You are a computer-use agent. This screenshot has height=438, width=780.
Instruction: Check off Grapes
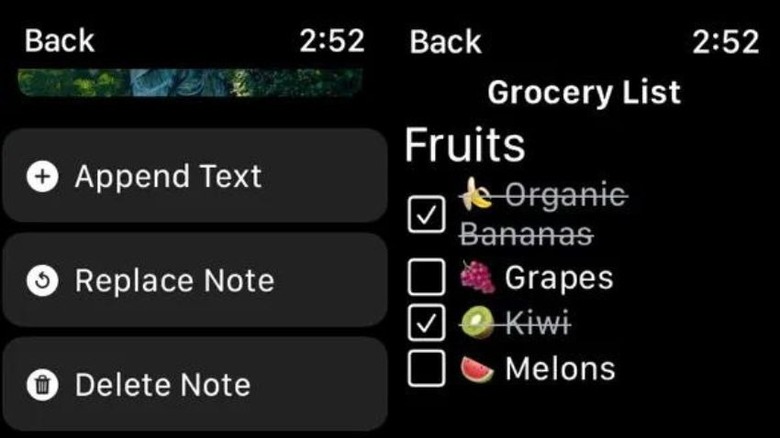click(427, 277)
